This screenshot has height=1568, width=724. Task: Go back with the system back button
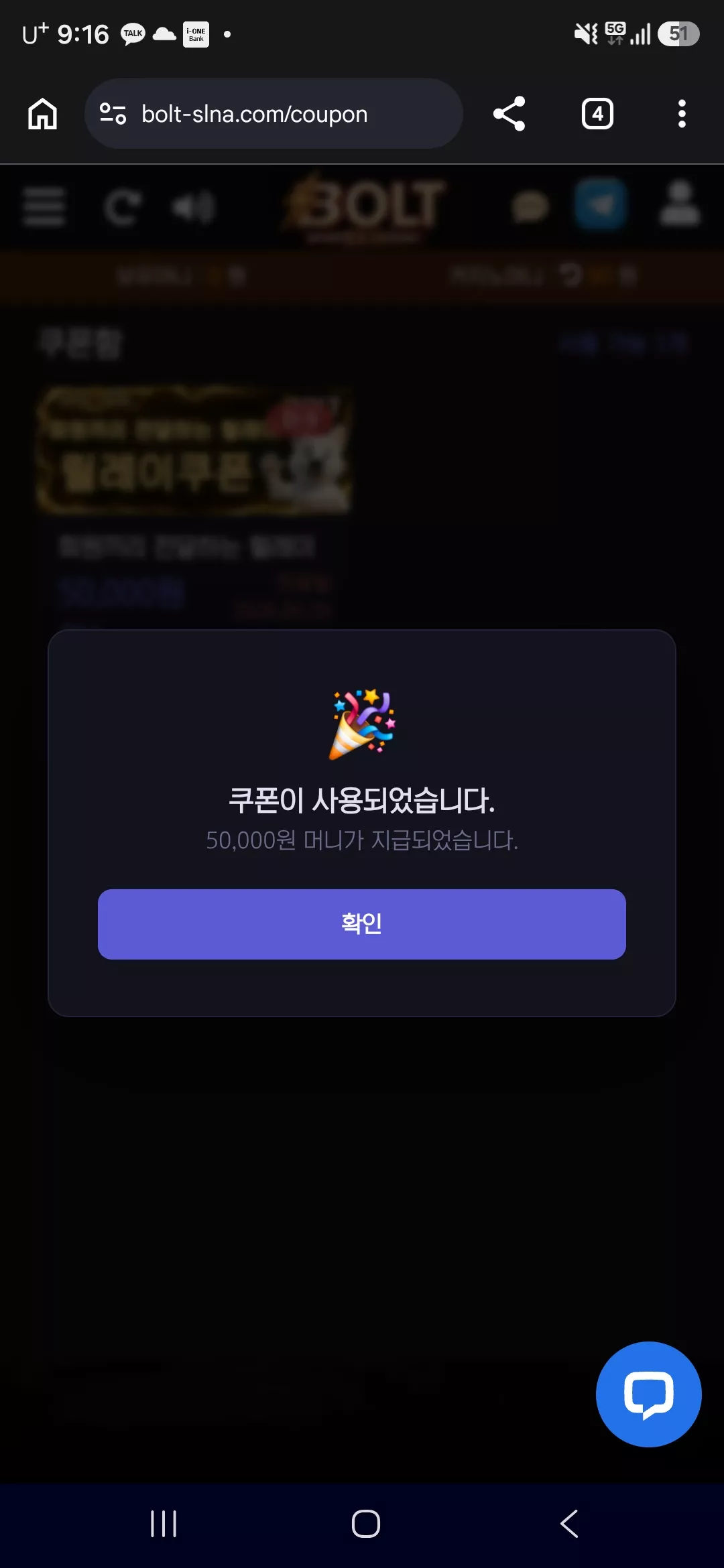tap(569, 1524)
